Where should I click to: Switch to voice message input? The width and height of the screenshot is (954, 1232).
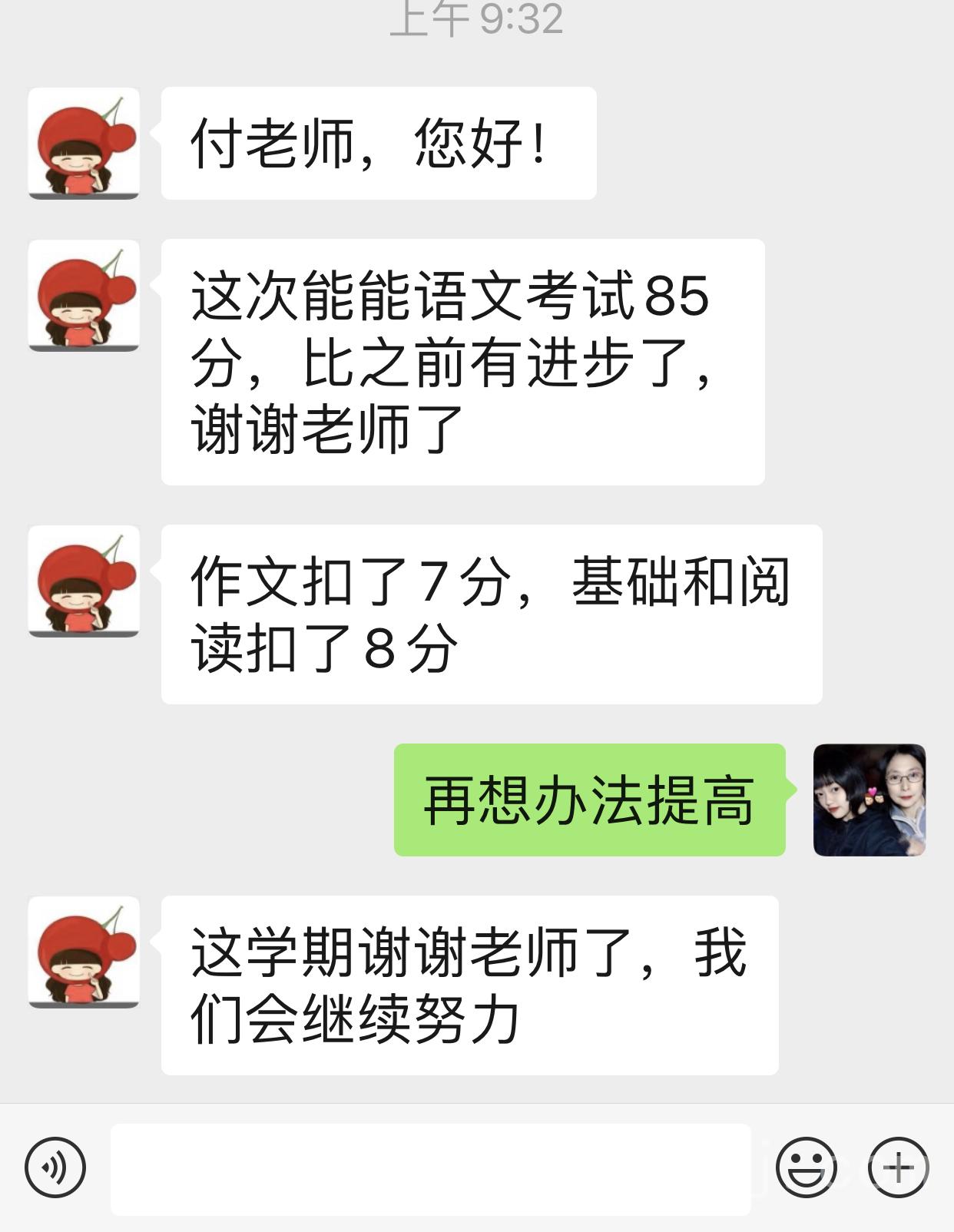click(55, 1168)
